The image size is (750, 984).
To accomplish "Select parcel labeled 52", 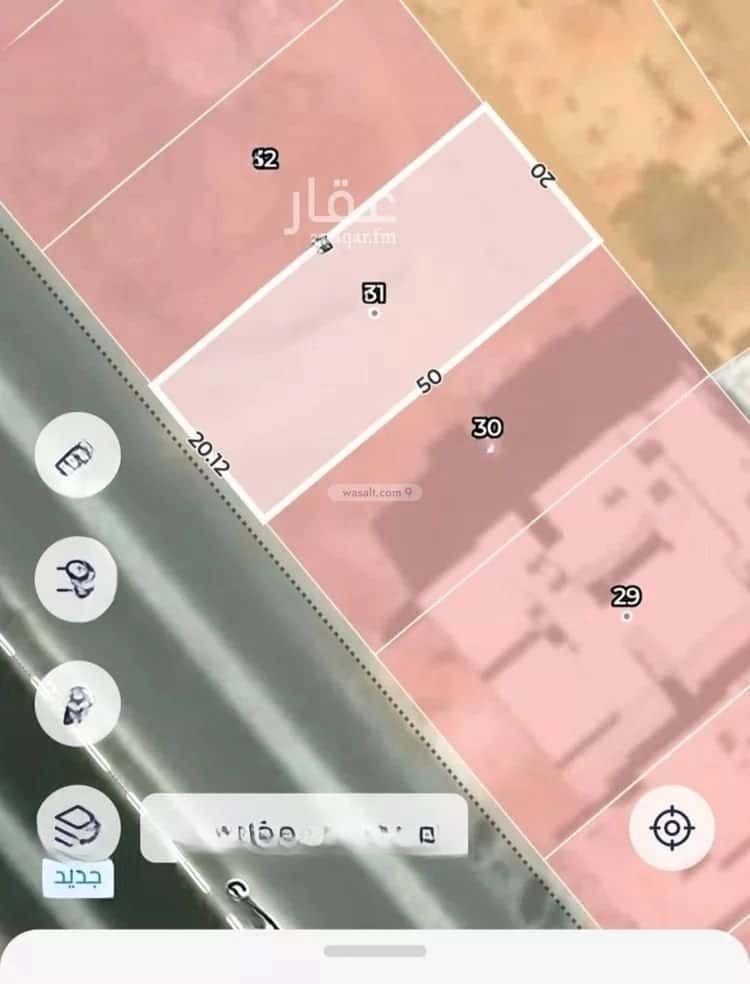I will pyautogui.click(x=263, y=157).
